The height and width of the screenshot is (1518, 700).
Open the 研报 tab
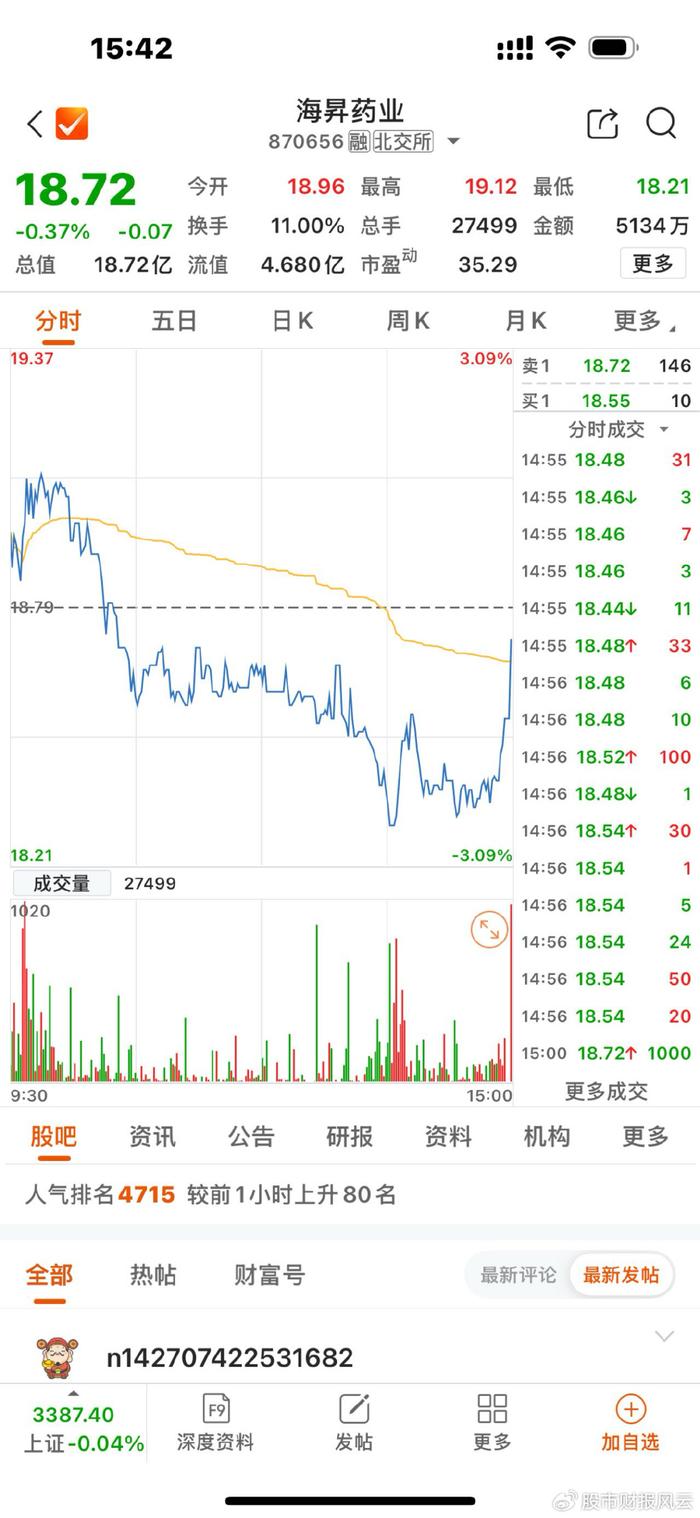point(349,1137)
